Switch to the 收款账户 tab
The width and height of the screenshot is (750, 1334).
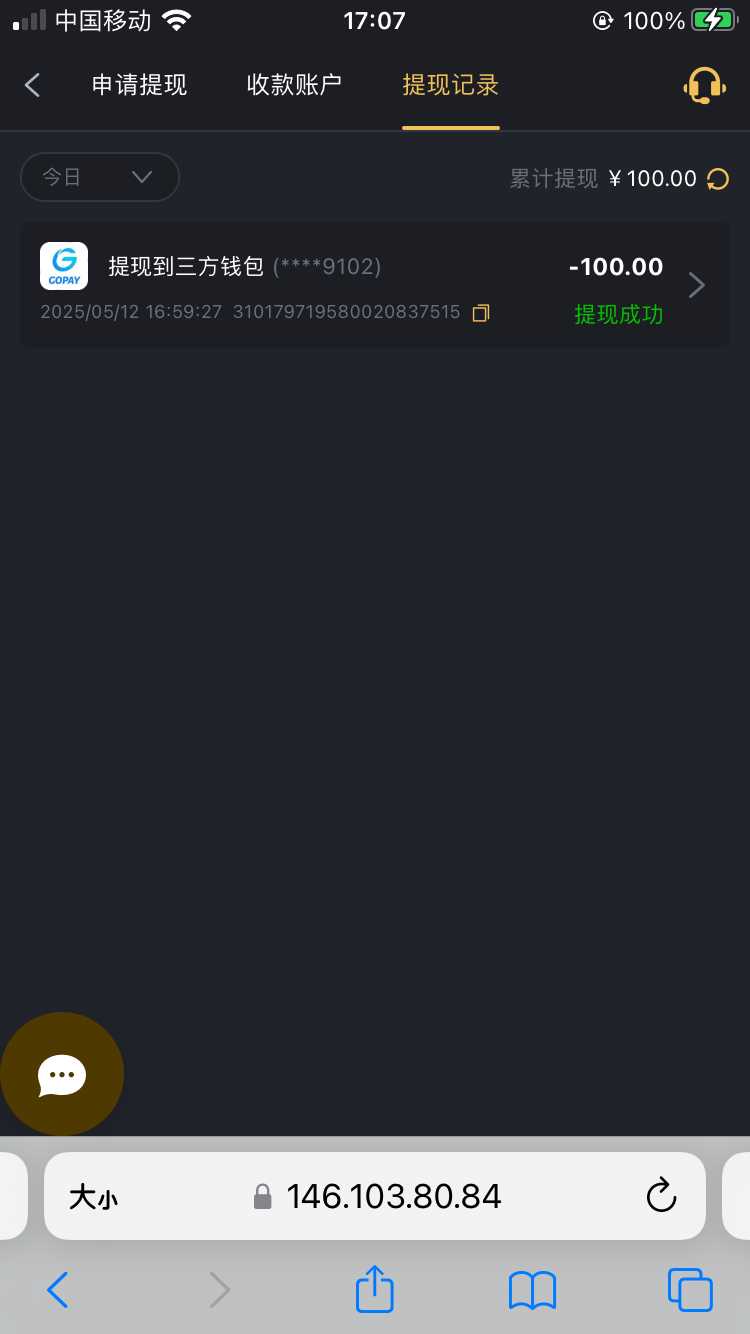click(294, 85)
